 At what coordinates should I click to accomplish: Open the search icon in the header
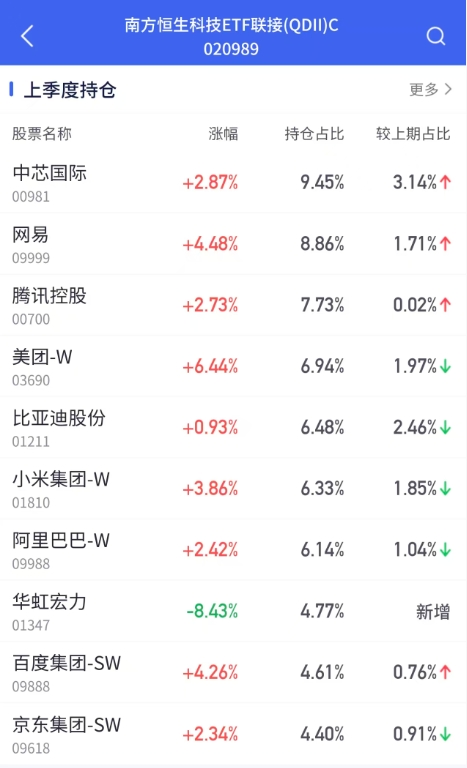[435, 36]
